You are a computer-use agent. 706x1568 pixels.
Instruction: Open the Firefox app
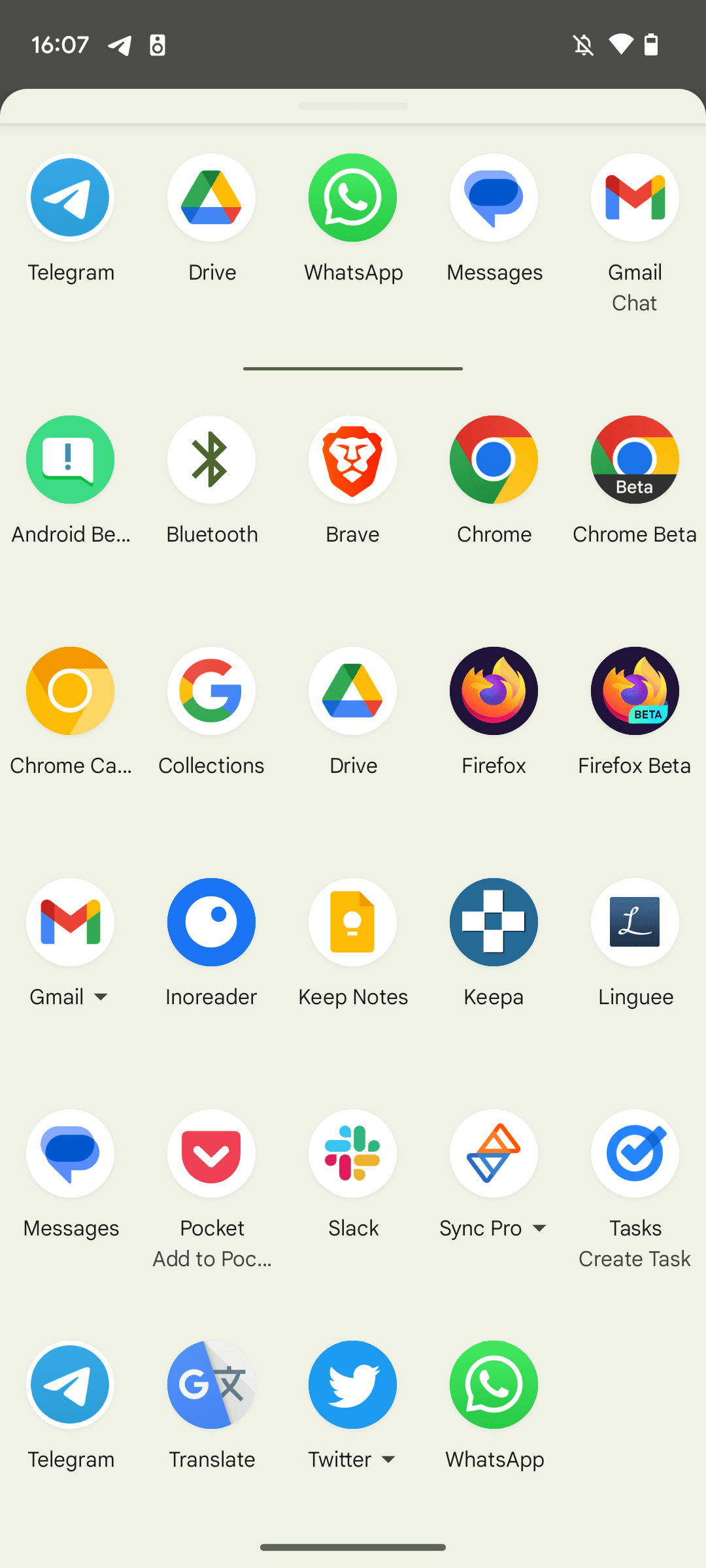point(494,691)
